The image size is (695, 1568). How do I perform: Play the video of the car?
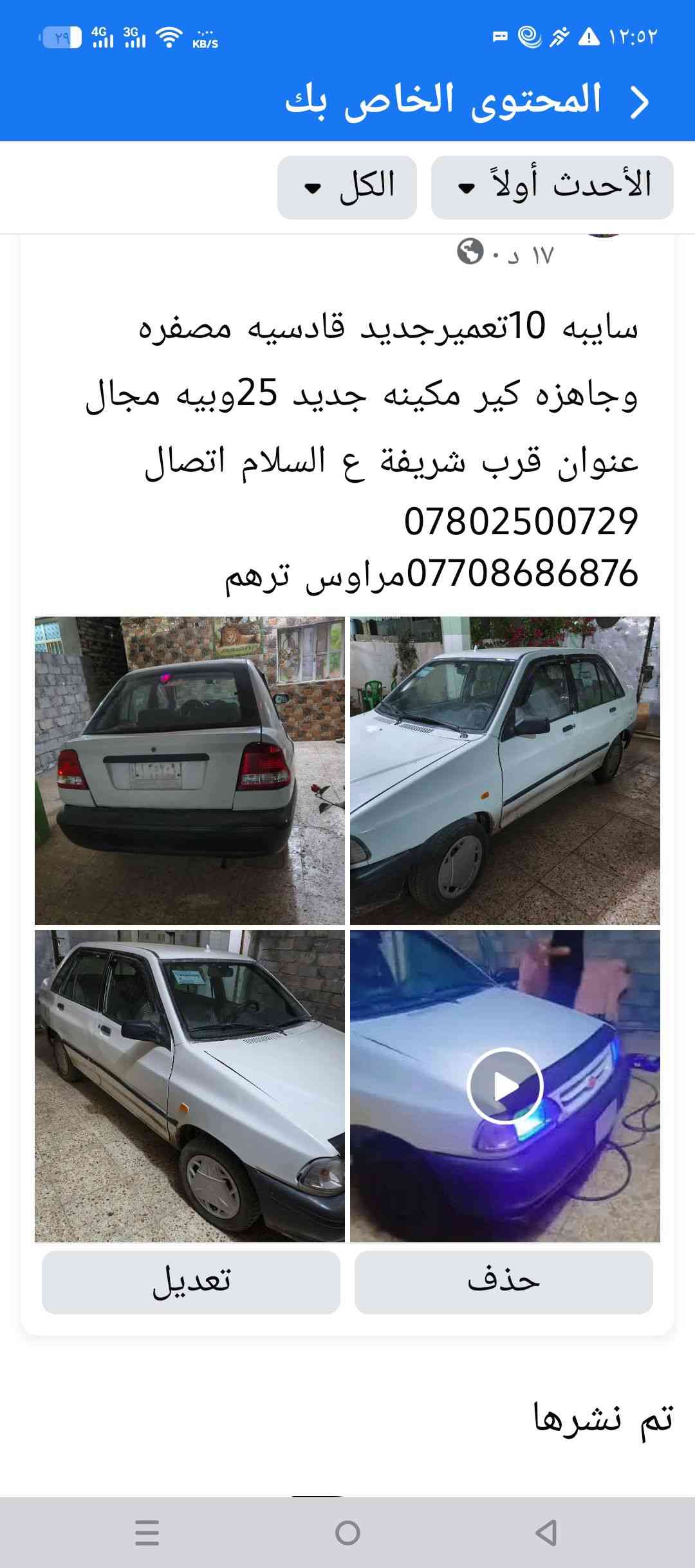click(x=505, y=1086)
